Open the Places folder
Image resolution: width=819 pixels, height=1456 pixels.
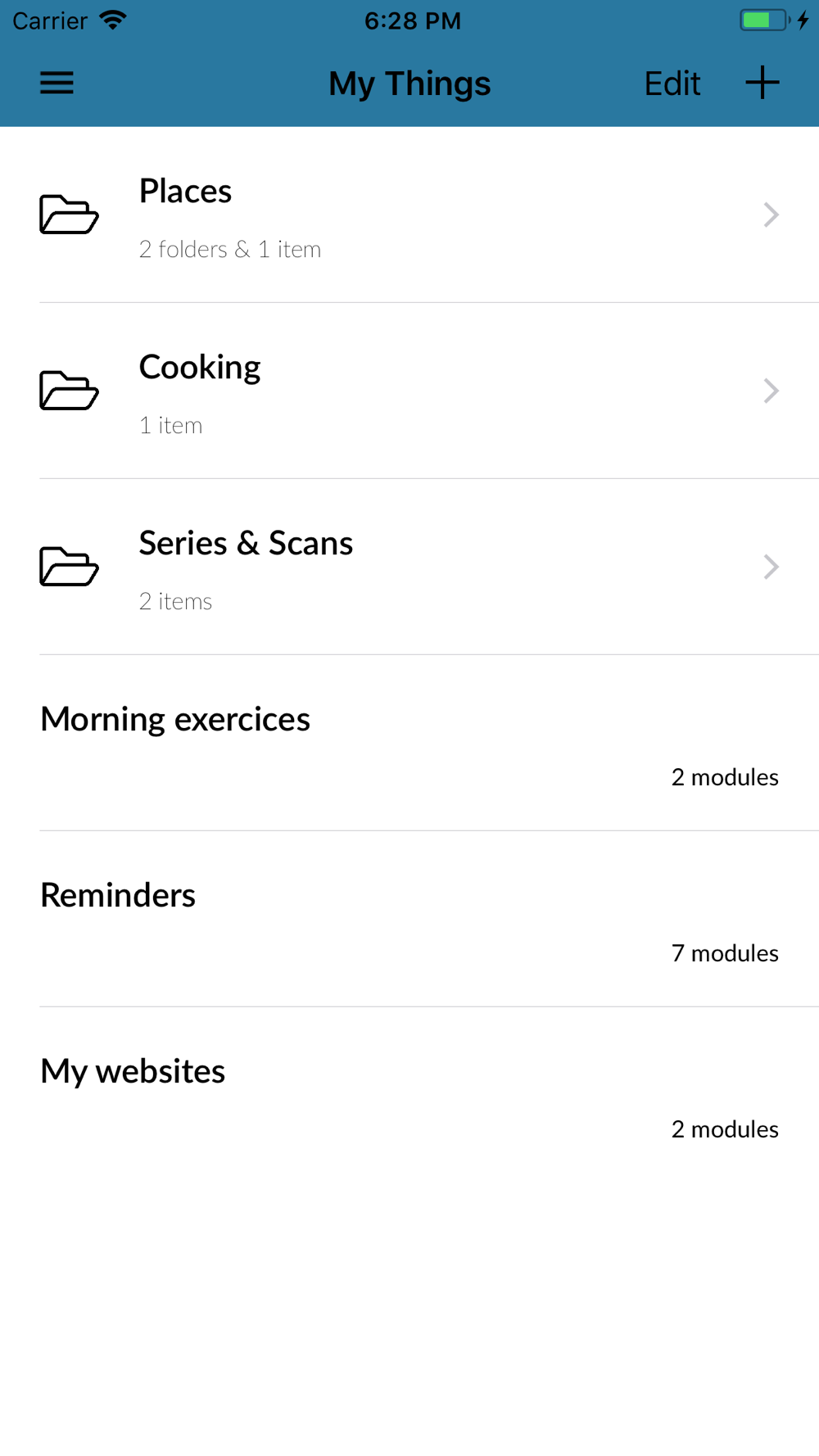409,215
